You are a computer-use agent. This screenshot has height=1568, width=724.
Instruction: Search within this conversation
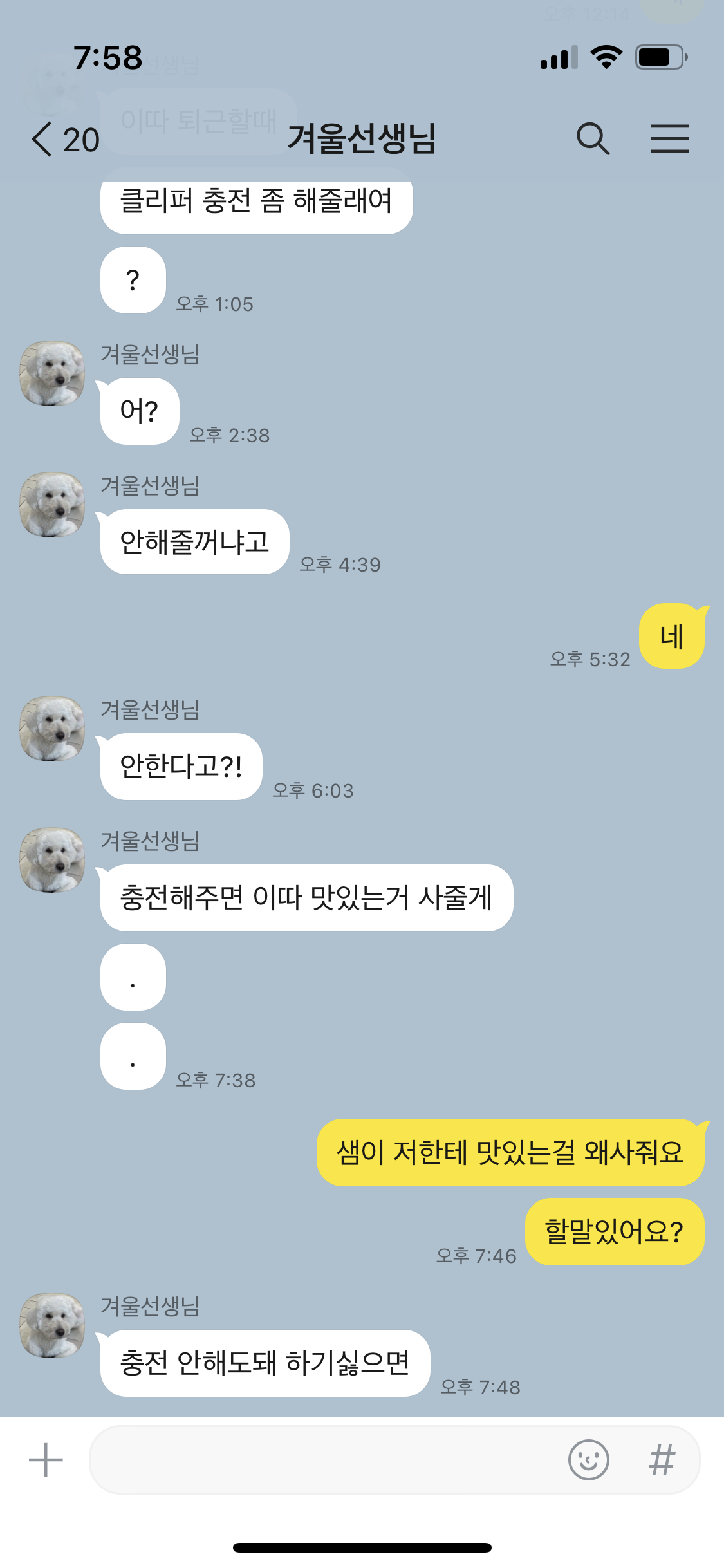pyautogui.click(x=592, y=139)
